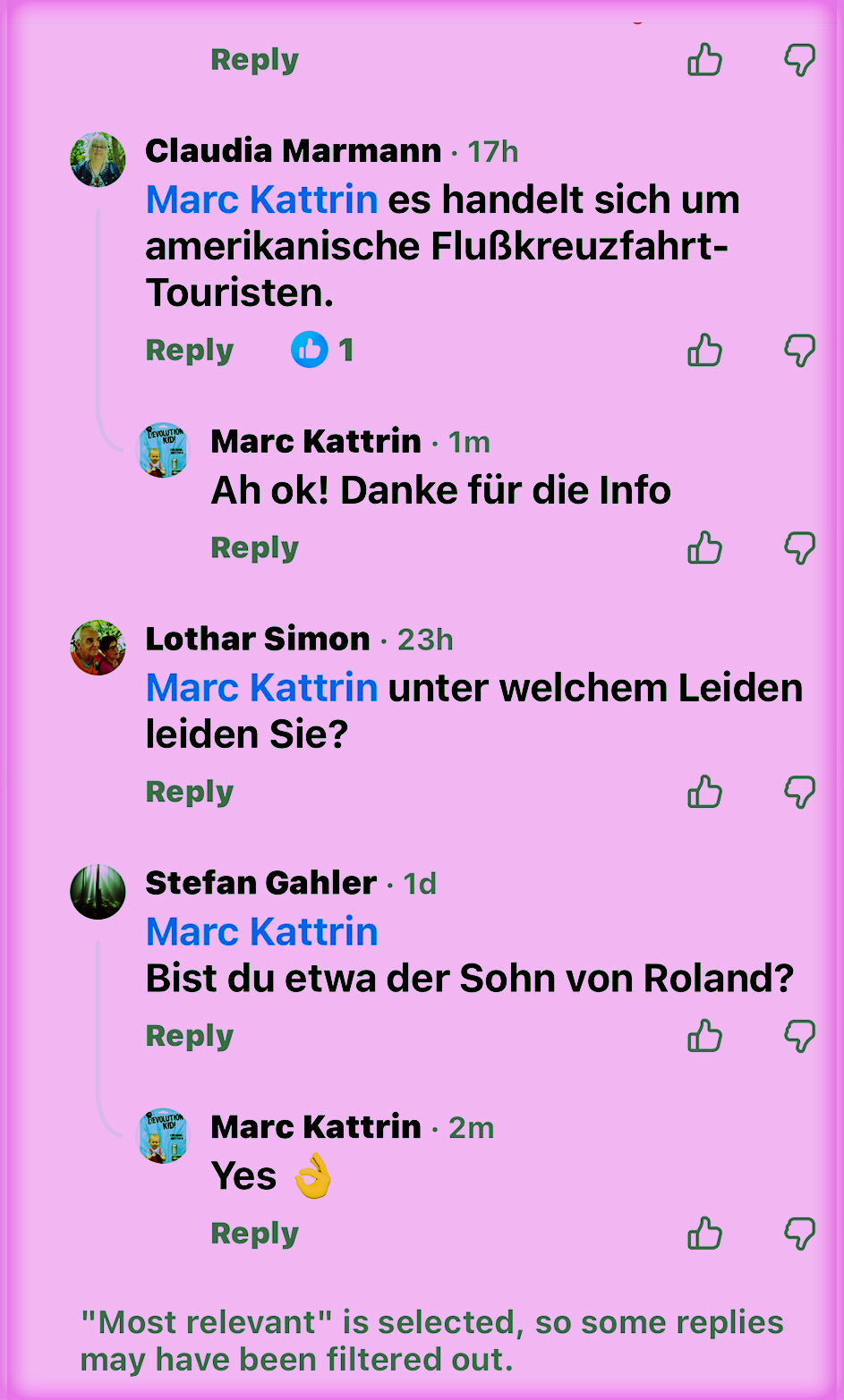Reply to Claudia Marmann's comment

click(189, 351)
